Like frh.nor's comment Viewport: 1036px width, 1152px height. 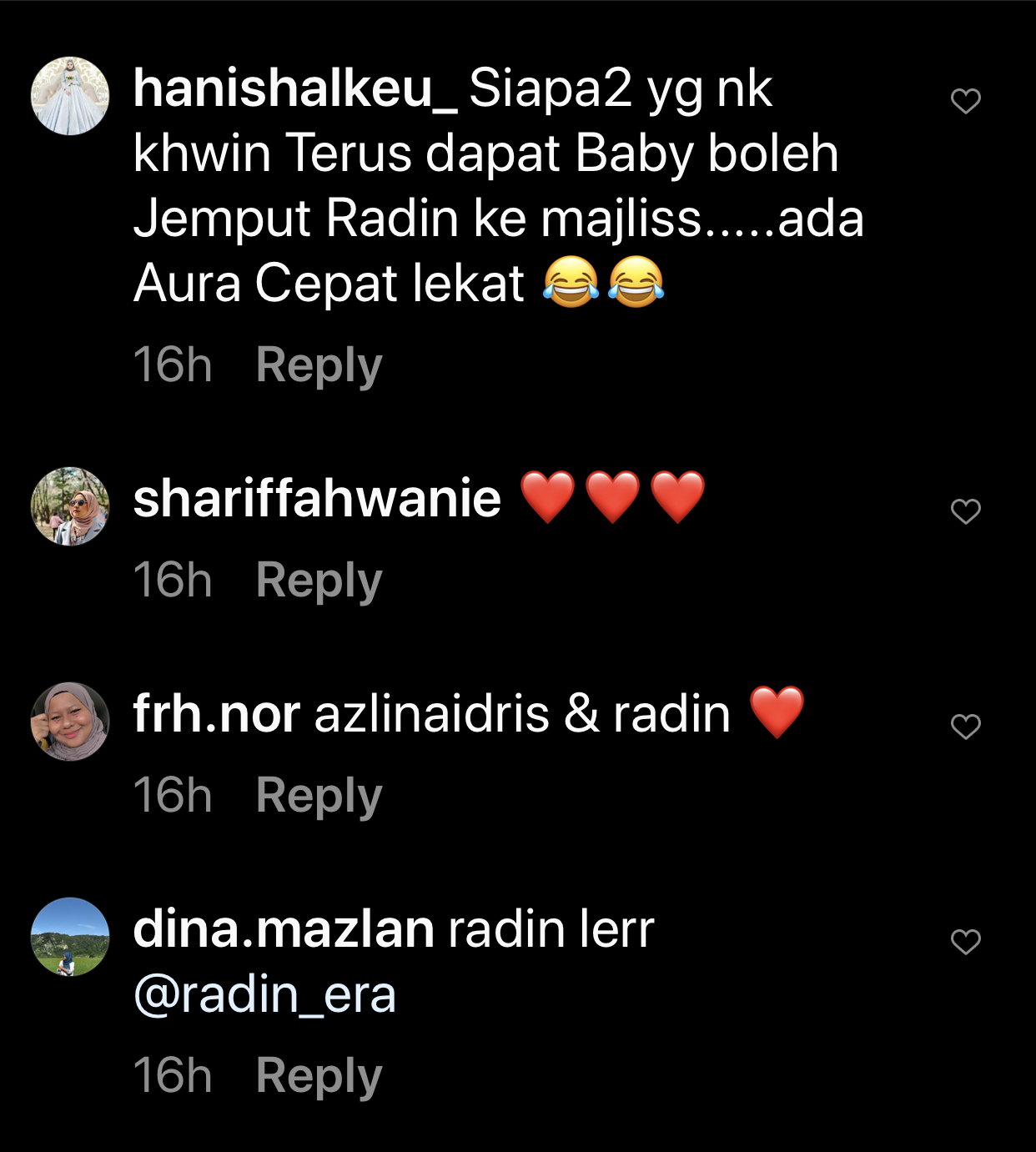coord(965,727)
